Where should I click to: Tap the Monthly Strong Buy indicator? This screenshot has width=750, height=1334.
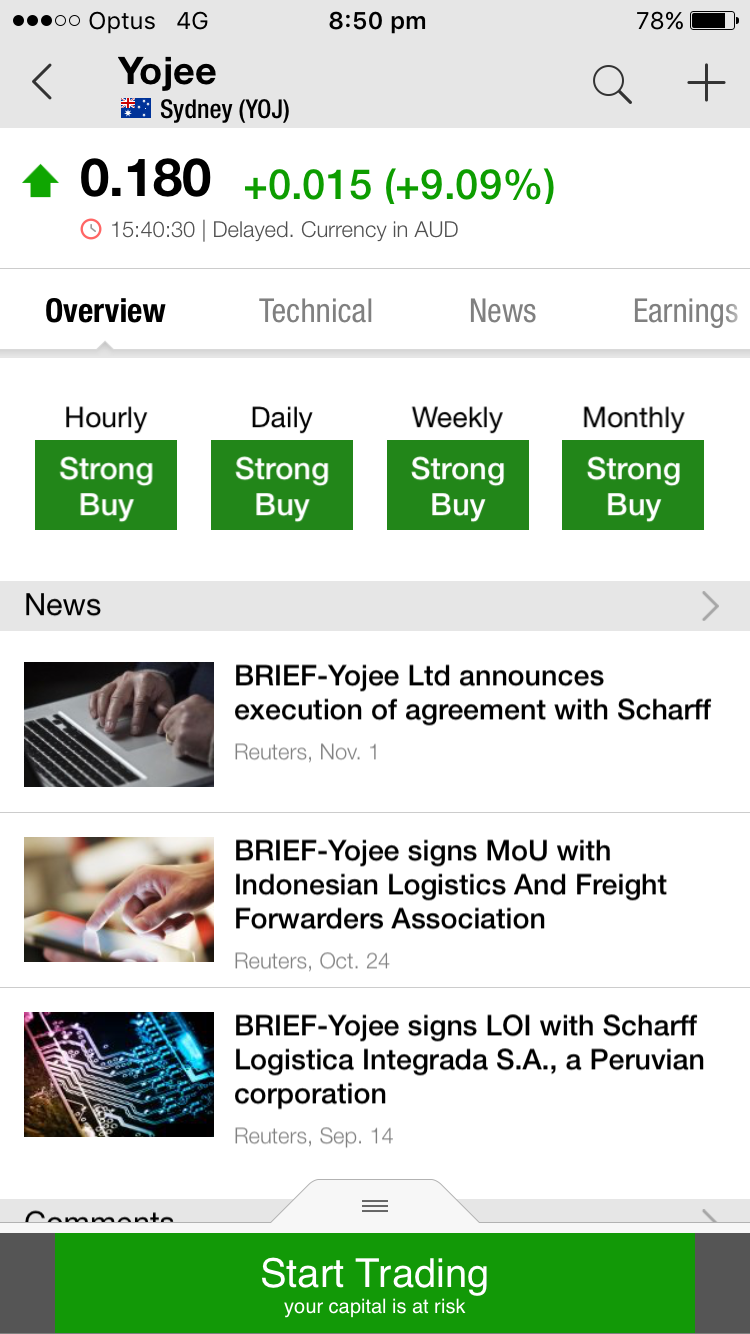(633, 485)
